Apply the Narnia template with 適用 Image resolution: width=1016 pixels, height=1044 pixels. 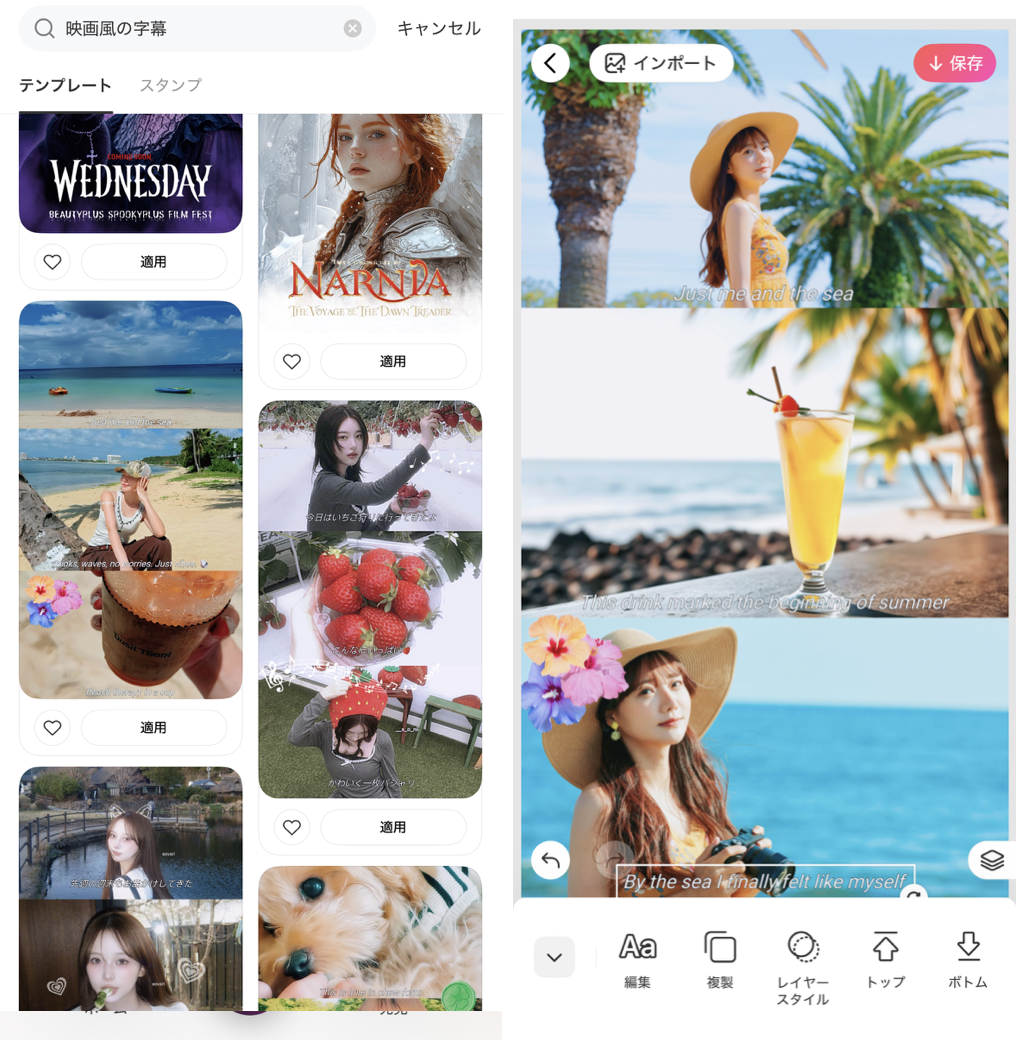[392, 361]
